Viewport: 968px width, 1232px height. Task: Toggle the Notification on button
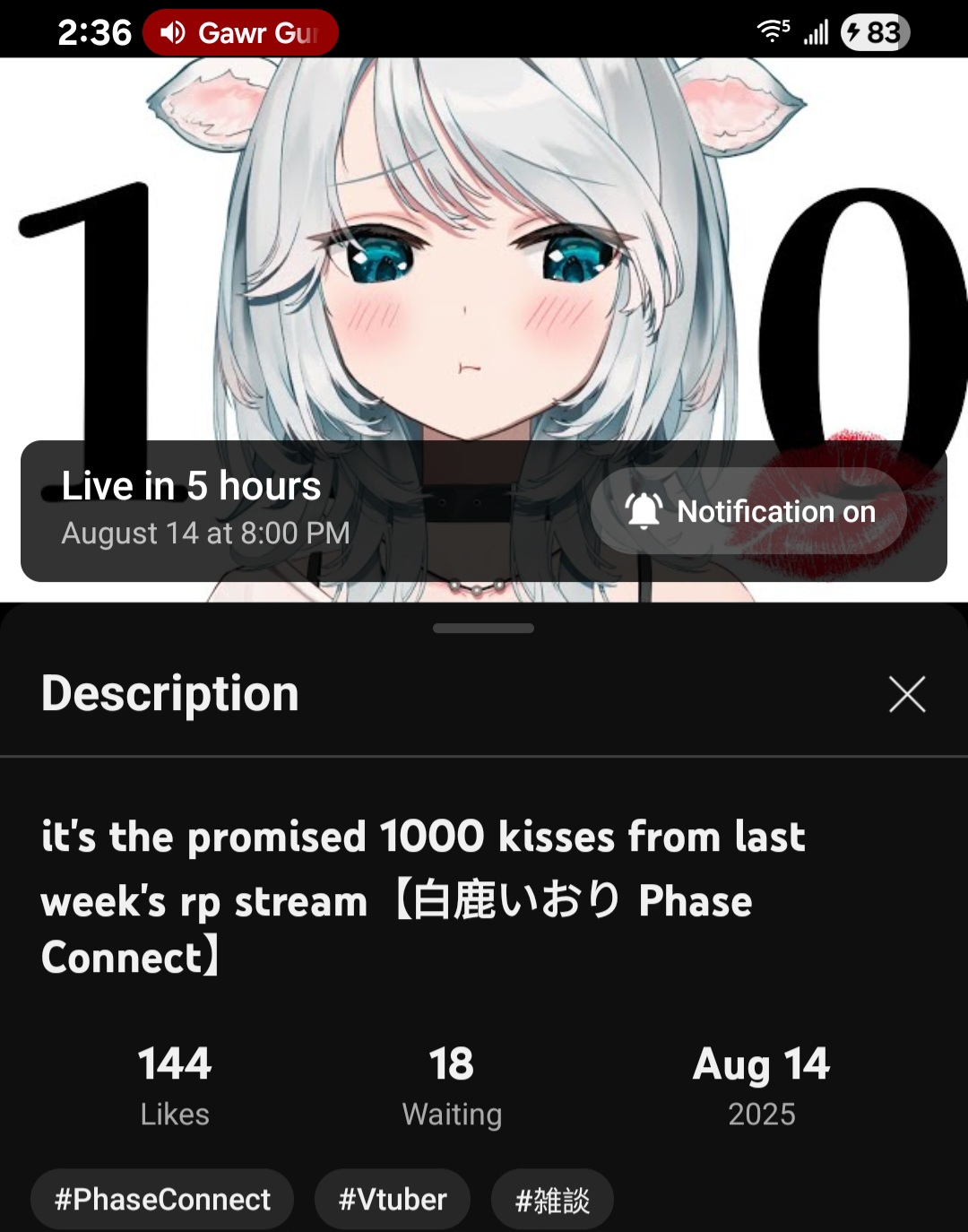(x=749, y=511)
